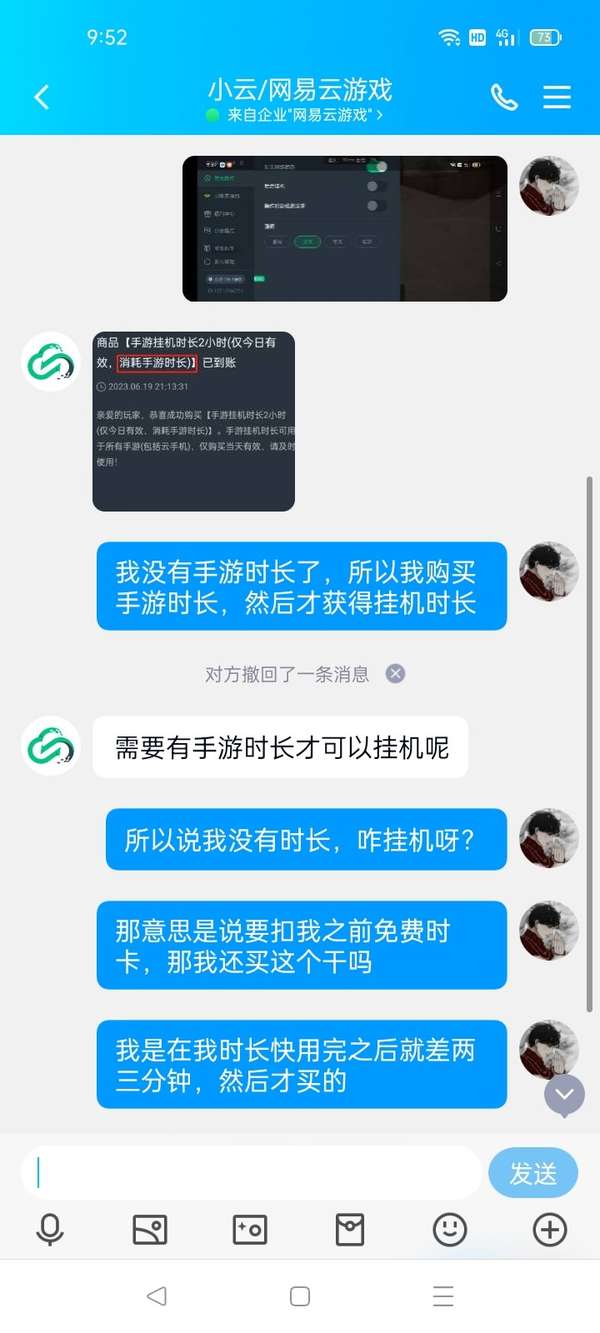600x1333 pixels.
Task: Open the 手游挂机时长 purchase notice image
Action: click(194, 421)
